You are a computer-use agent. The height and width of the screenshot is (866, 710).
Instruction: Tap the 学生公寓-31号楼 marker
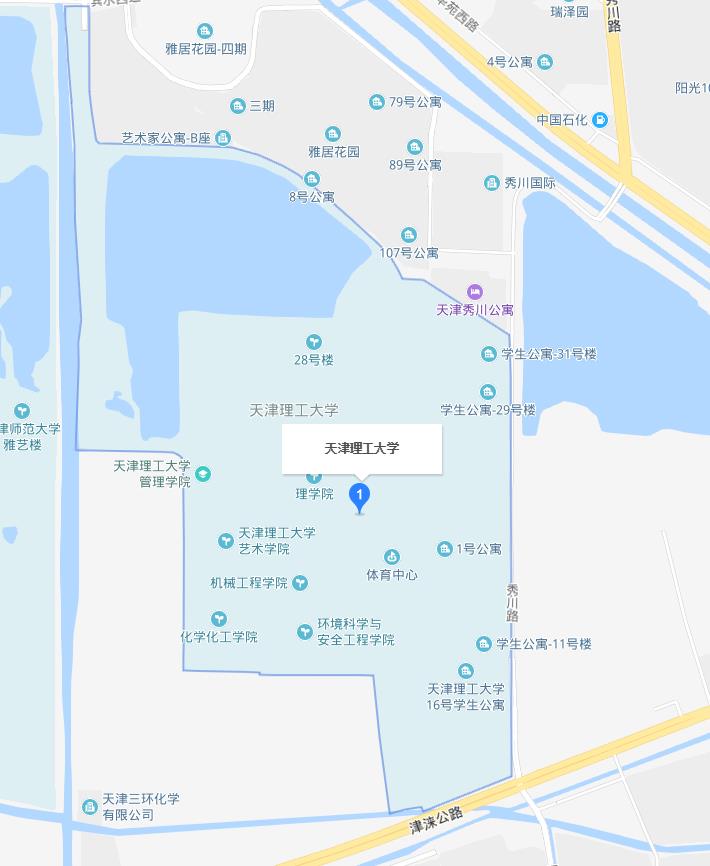489,354
